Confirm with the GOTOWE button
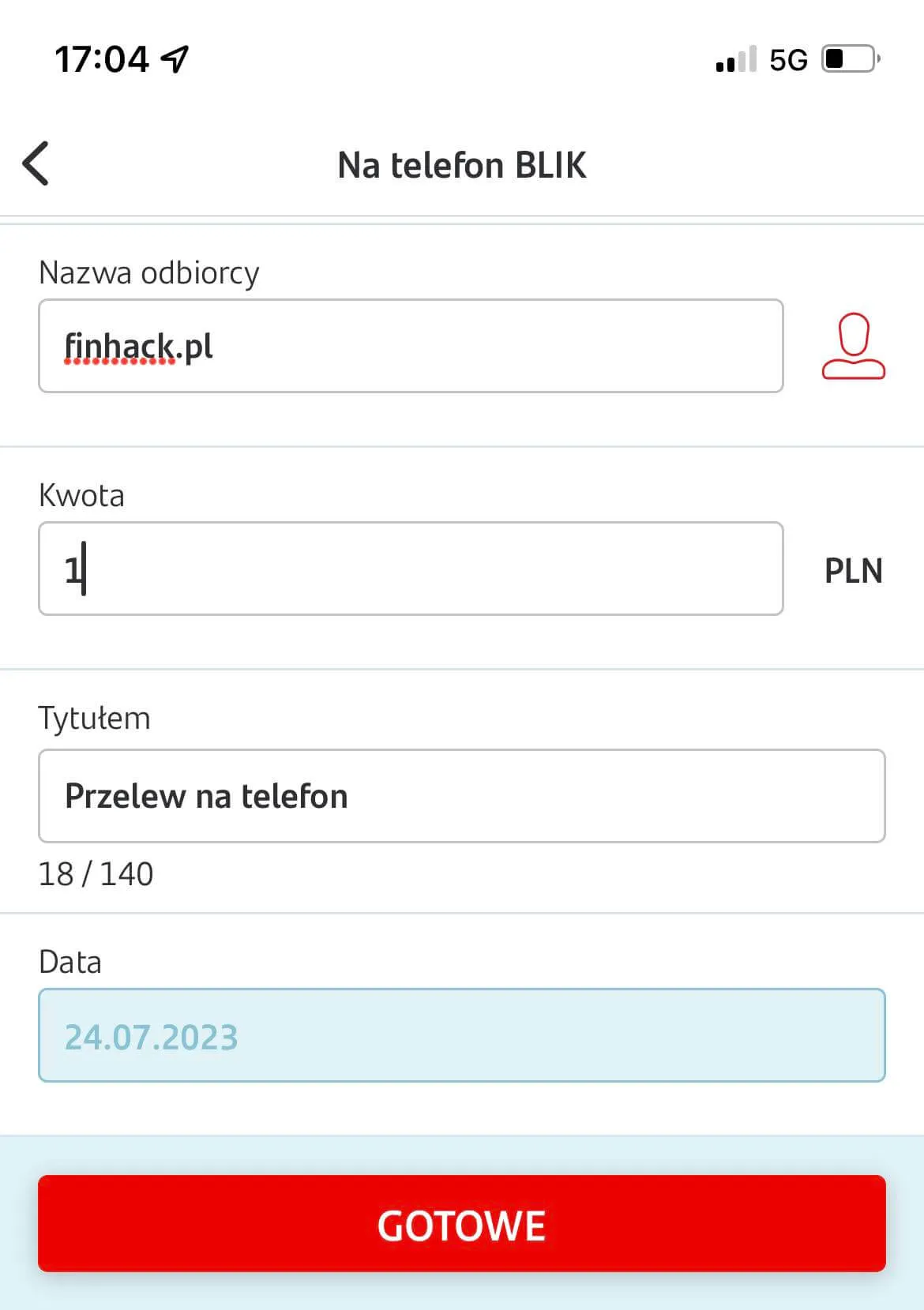Screen dimensions: 924x1310 point(461,1223)
